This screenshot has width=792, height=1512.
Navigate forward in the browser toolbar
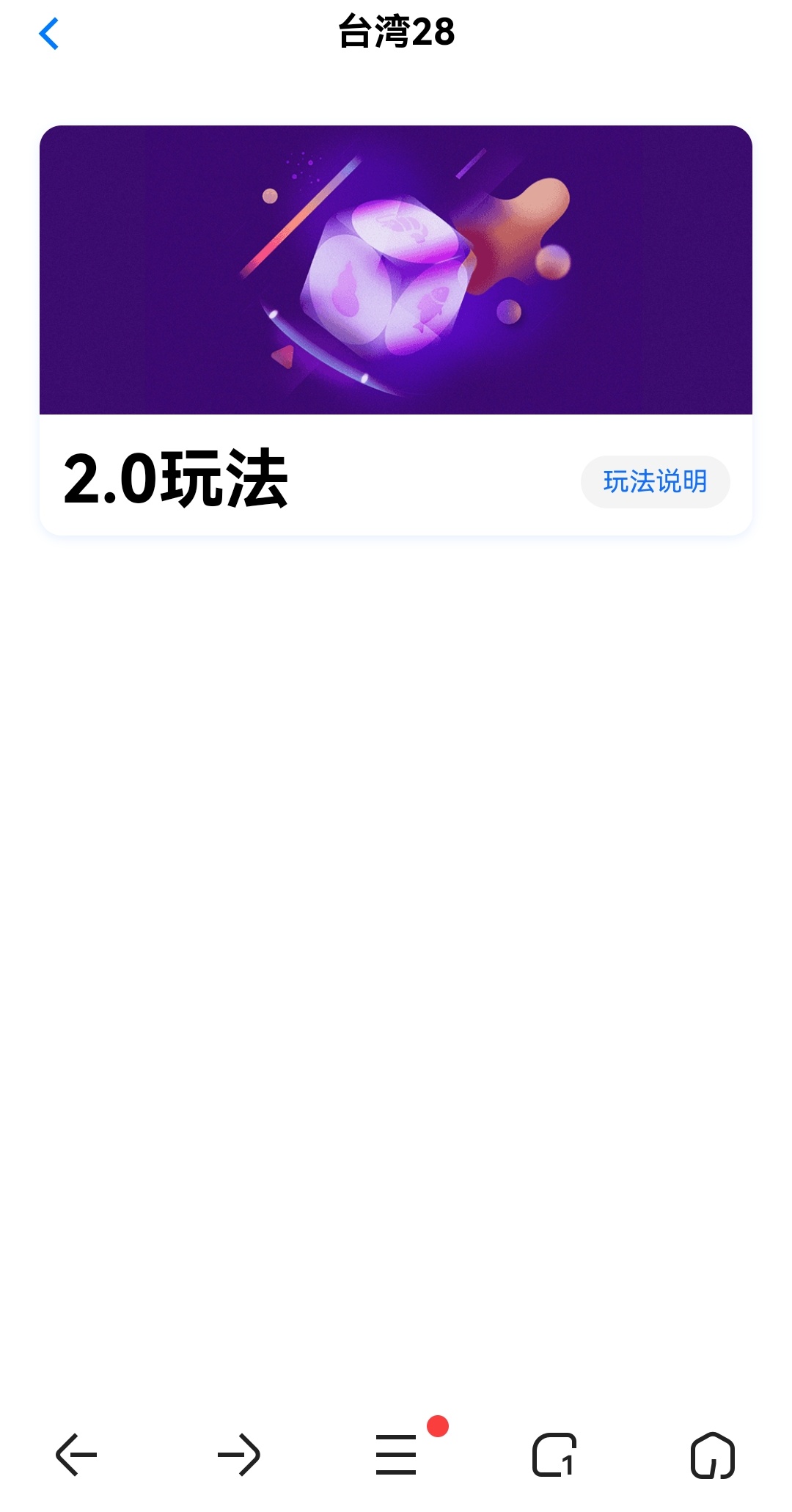[x=239, y=1454]
